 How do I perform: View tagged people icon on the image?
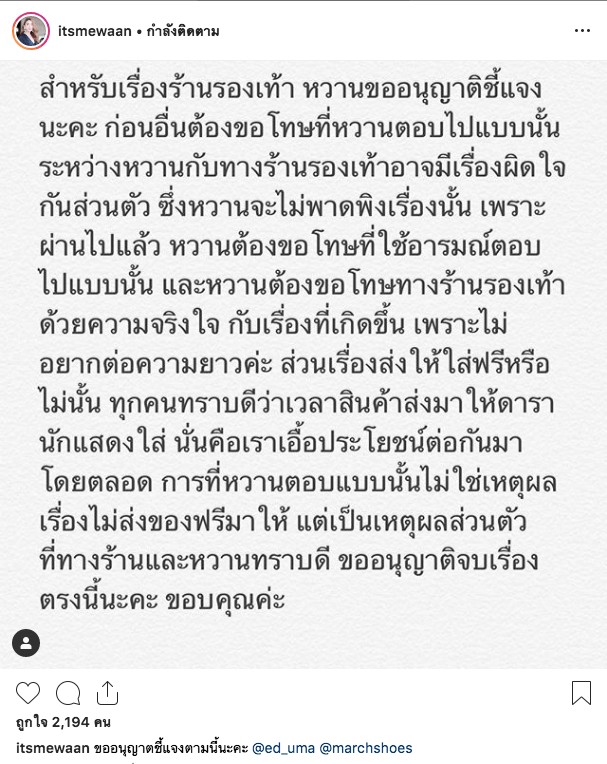(27, 642)
